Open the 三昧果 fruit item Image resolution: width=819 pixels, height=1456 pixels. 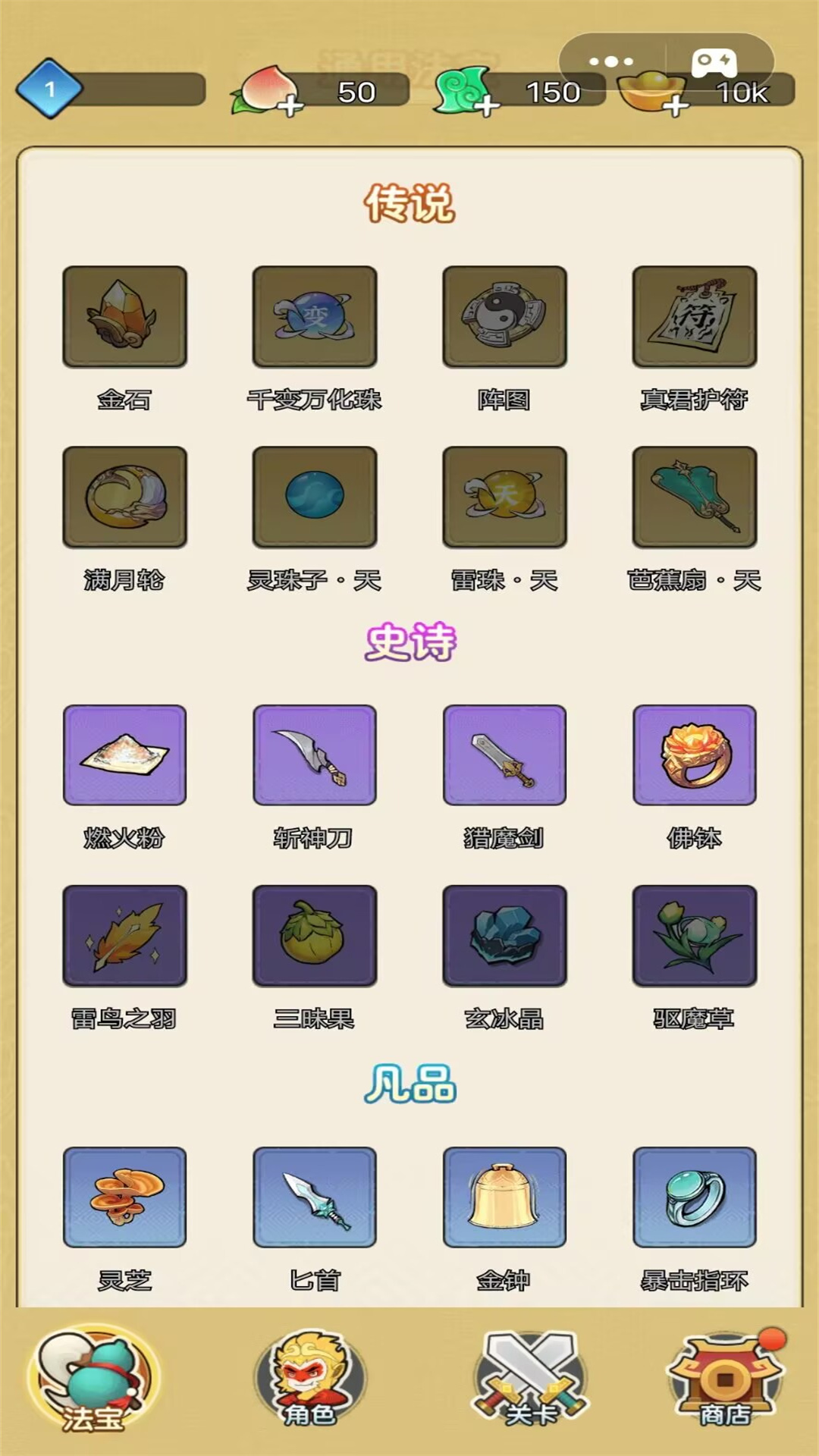pos(315,936)
